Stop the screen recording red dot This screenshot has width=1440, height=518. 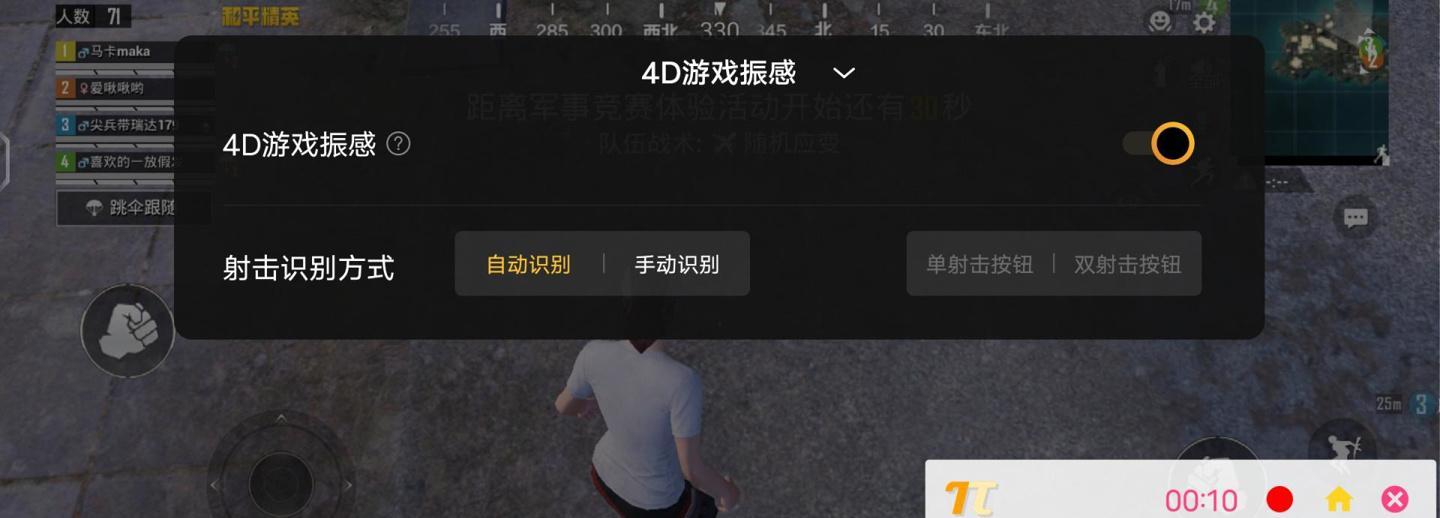(x=1279, y=499)
